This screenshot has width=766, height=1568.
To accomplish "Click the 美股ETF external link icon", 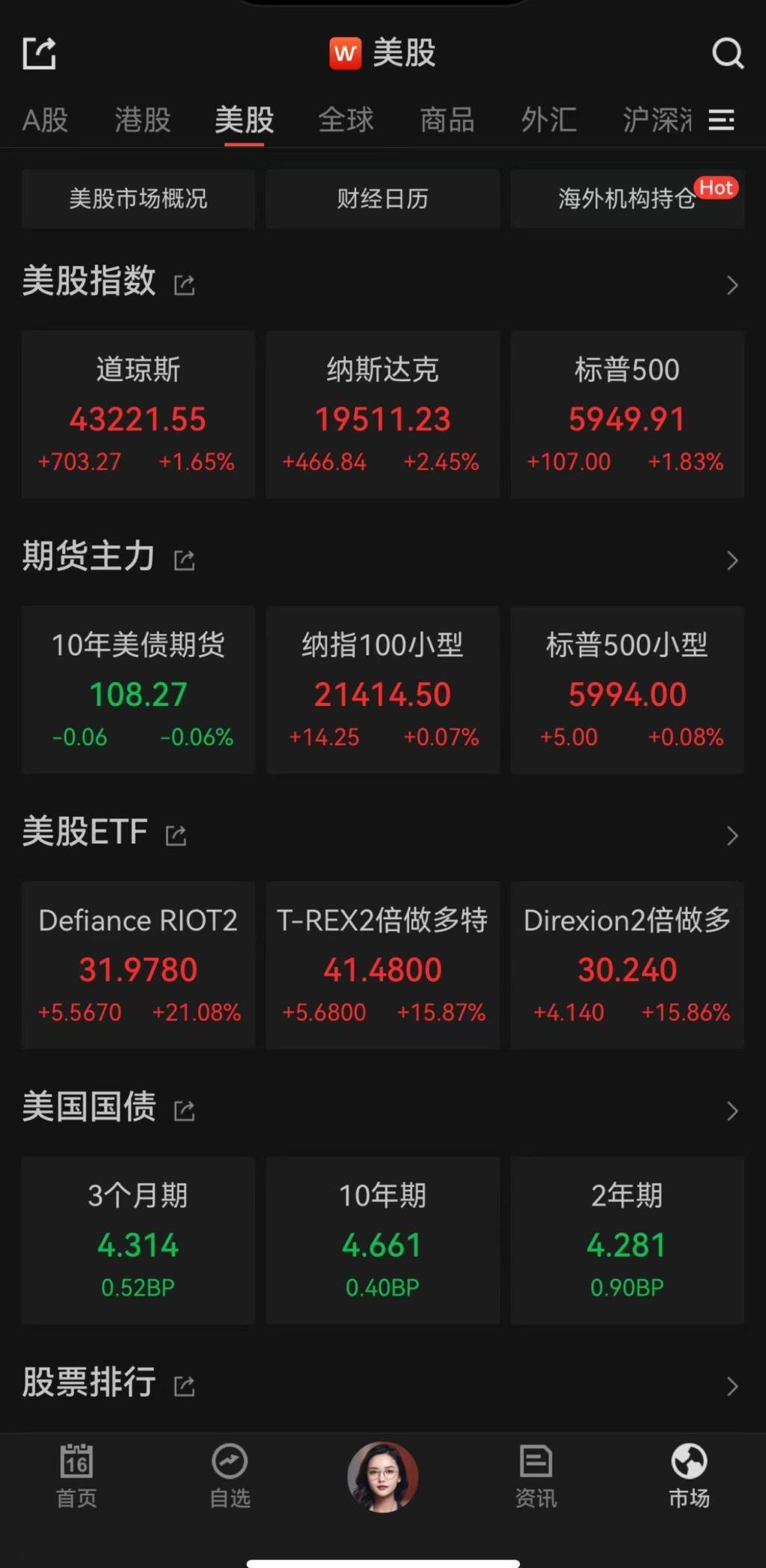I will pos(176,835).
